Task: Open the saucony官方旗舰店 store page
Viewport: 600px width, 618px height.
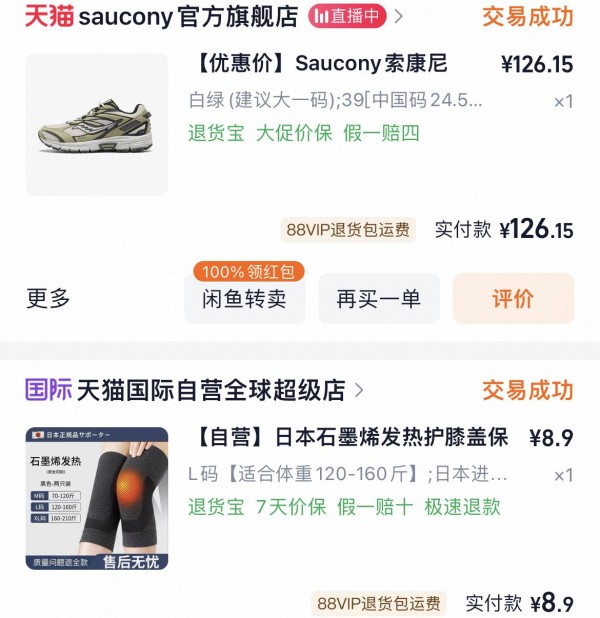Action: click(188, 16)
